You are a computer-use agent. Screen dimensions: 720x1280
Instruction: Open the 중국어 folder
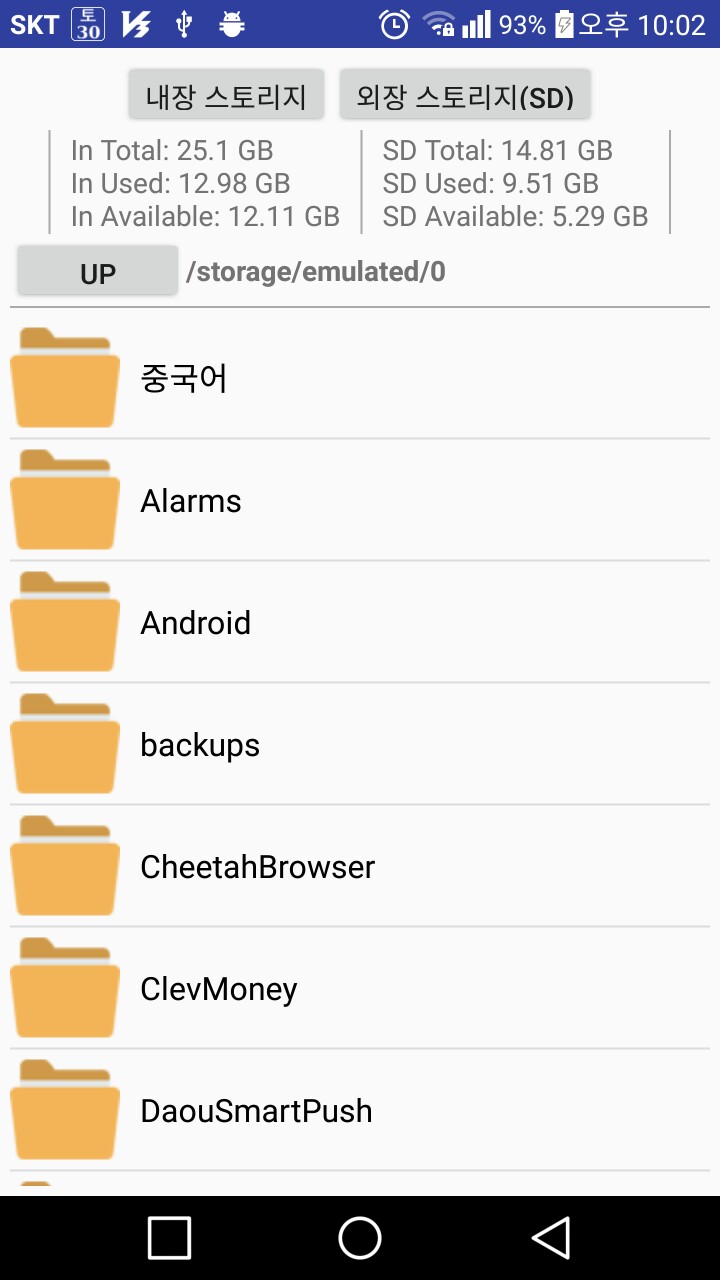click(x=360, y=378)
